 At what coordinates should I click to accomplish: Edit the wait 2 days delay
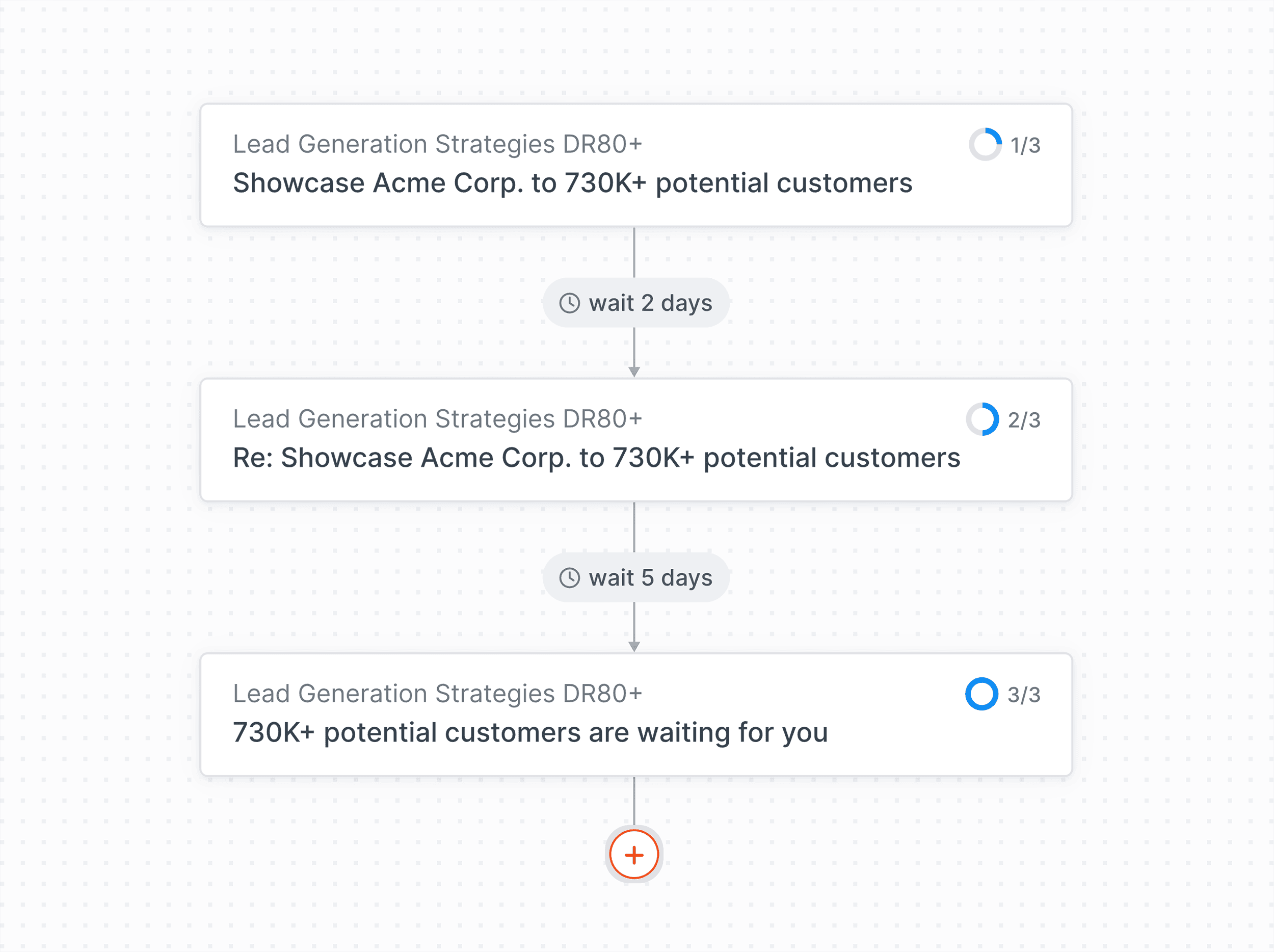pos(636,303)
